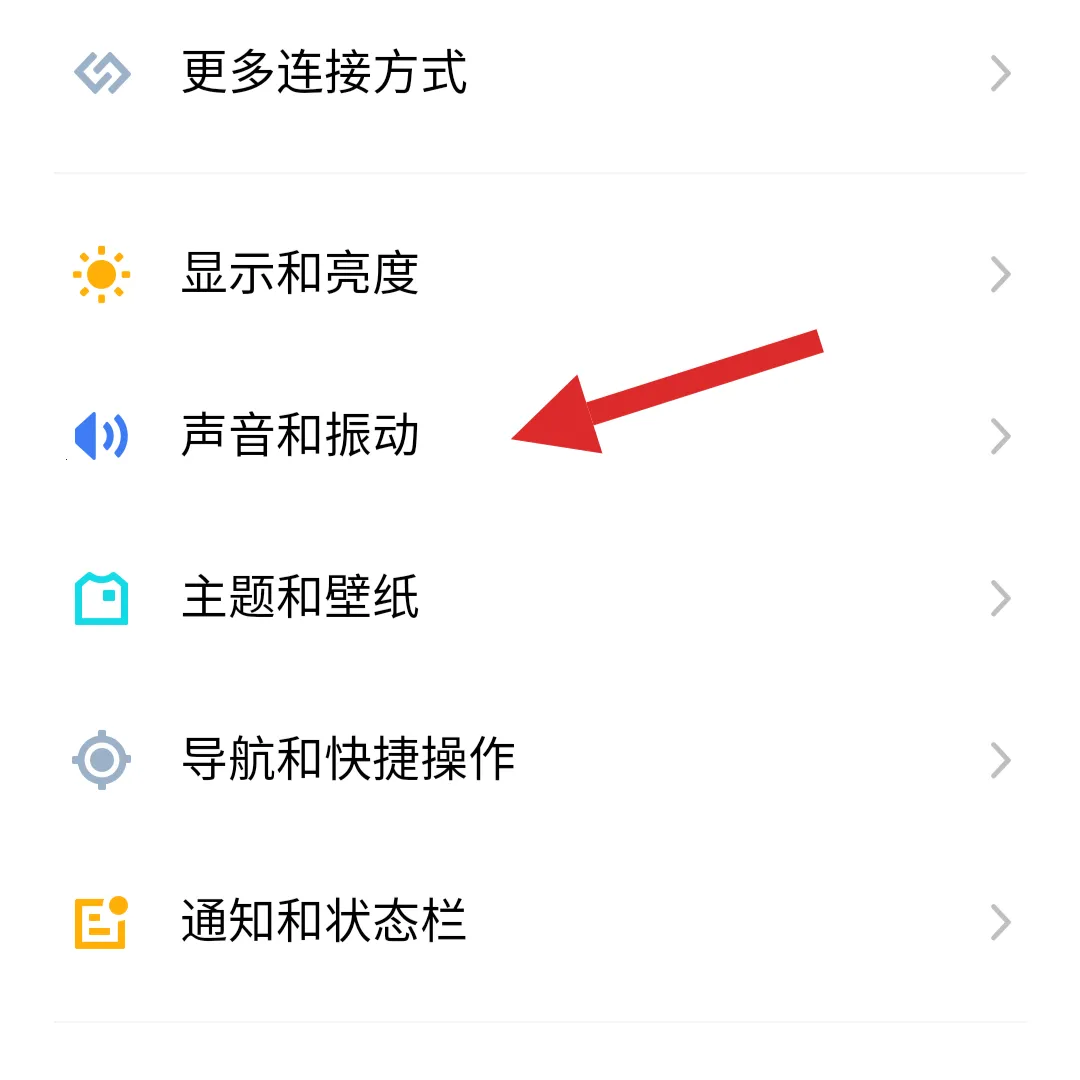Open 显示和亮度 settings

(x=300, y=274)
